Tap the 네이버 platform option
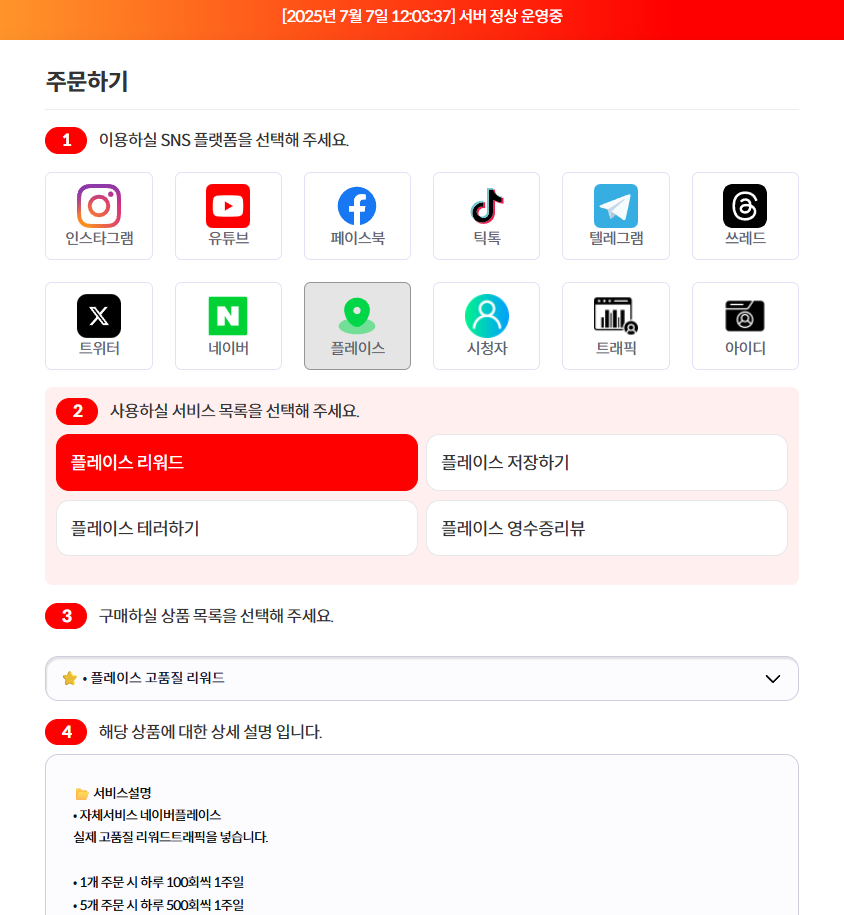 pos(228,326)
